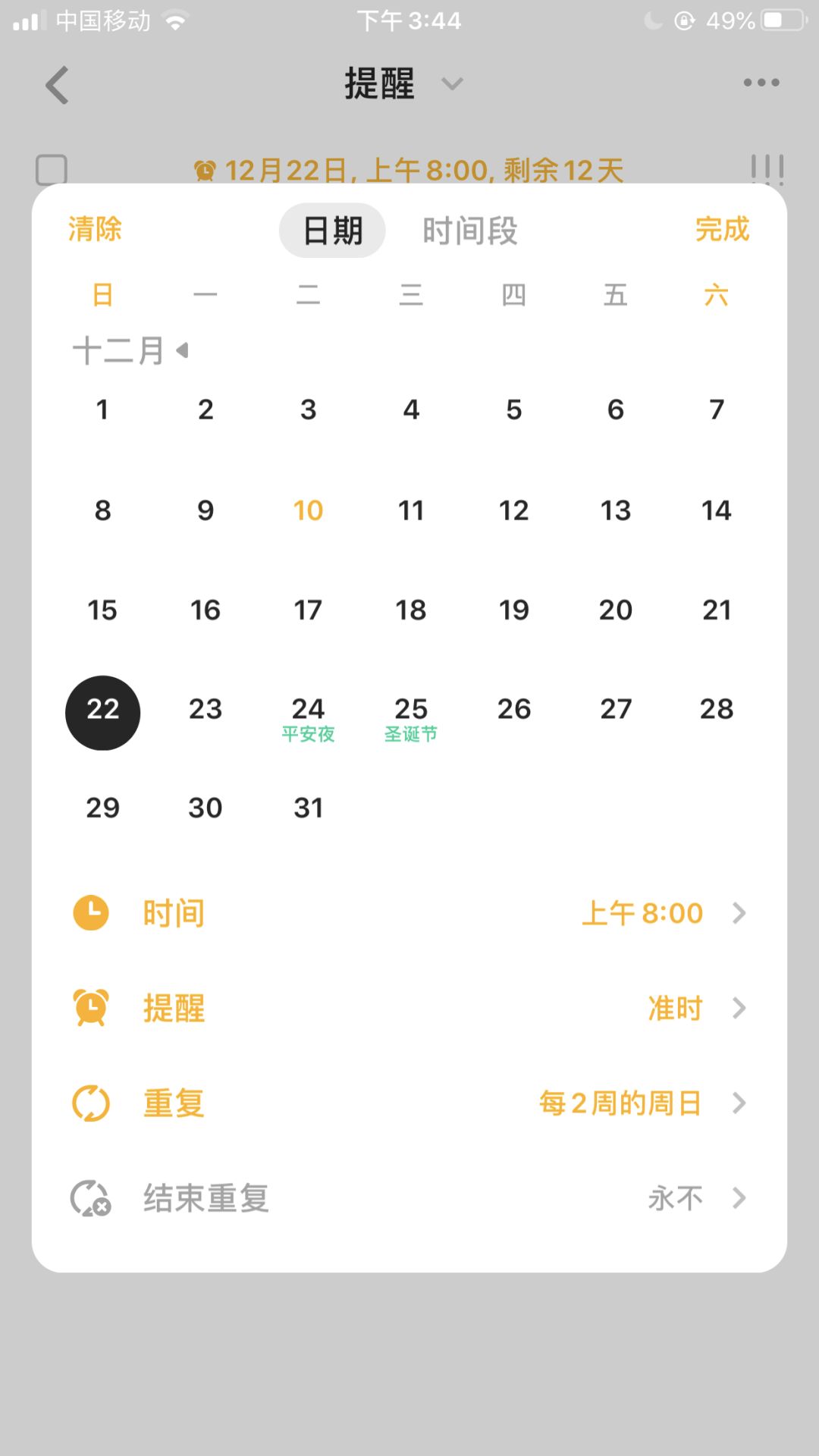This screenshot has height=1456, width=819.
Task: Pick December 28 on the calendar
Action: (717, 709)
